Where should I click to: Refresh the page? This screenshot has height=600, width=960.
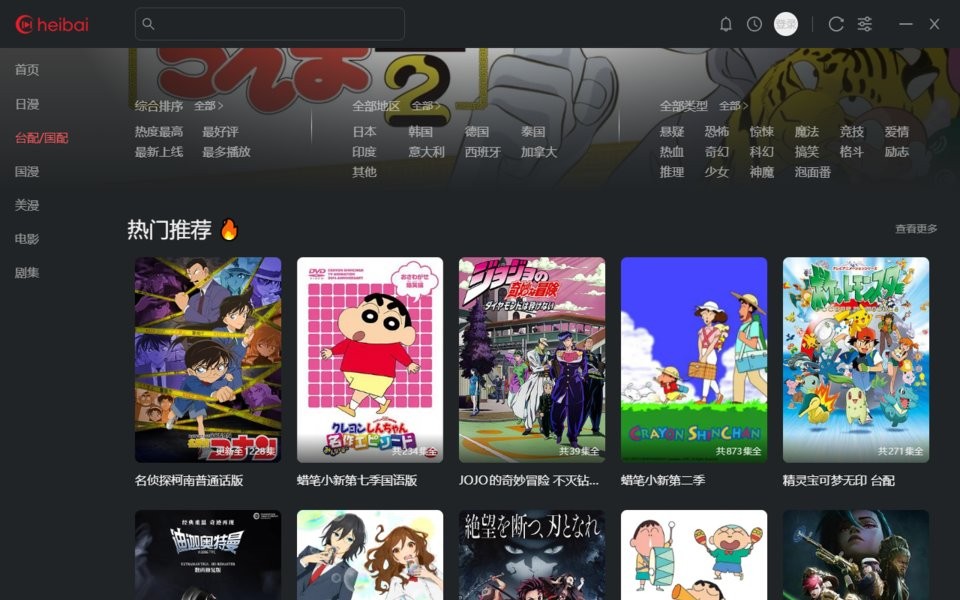tap(836, 24)
